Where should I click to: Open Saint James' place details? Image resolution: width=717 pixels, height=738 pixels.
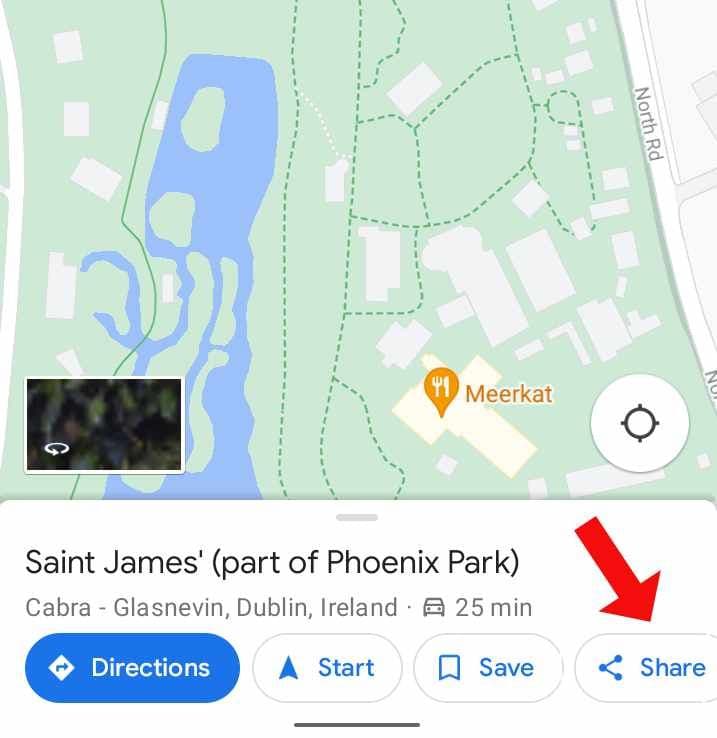tap(272, 562)
